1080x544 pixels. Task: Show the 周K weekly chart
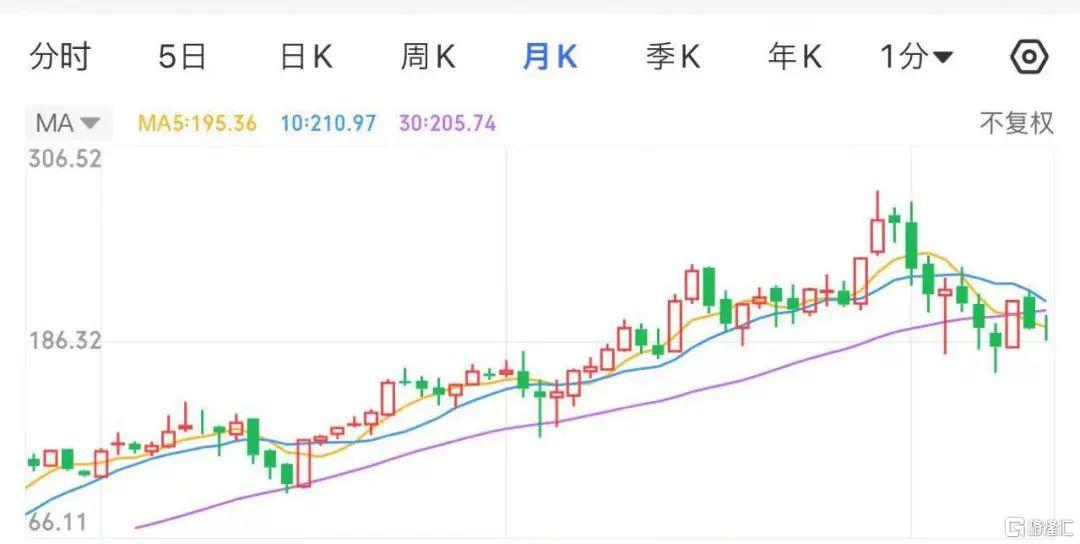428,57
